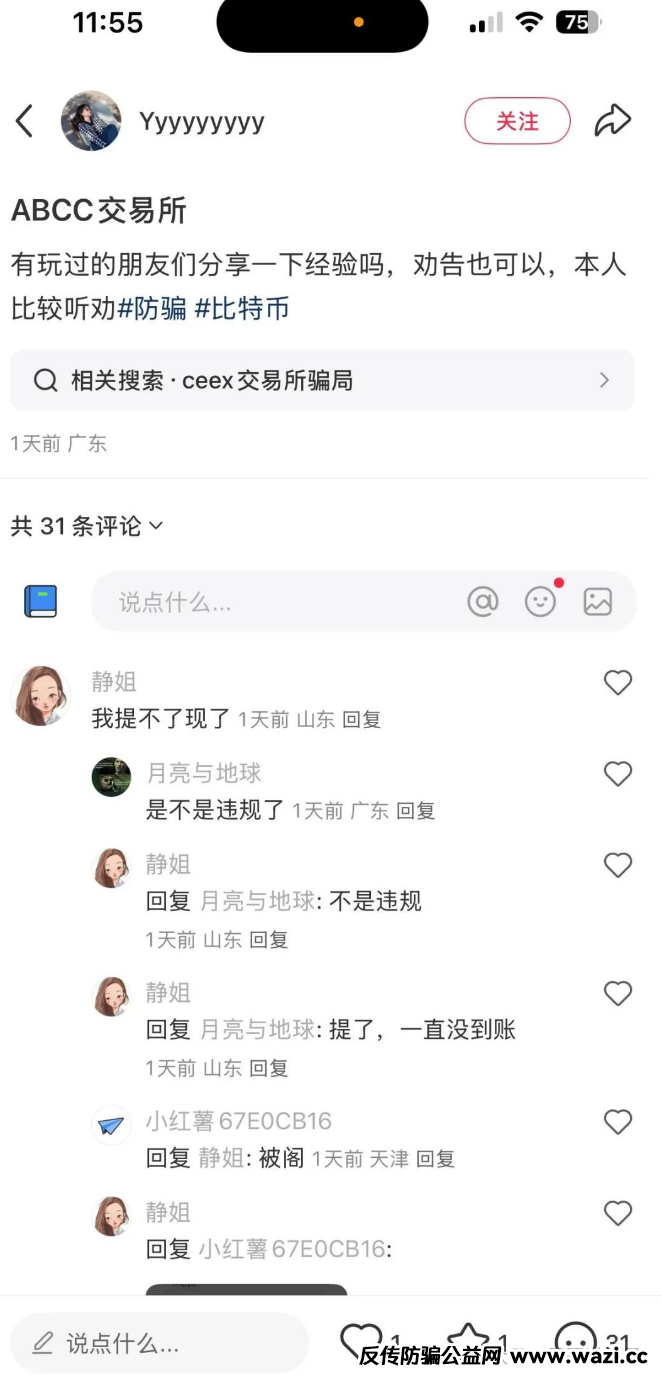Open related search ceex交易所骗局
Screen dimensions: 662x1383
pyautogui.click(x=322, y=381)
